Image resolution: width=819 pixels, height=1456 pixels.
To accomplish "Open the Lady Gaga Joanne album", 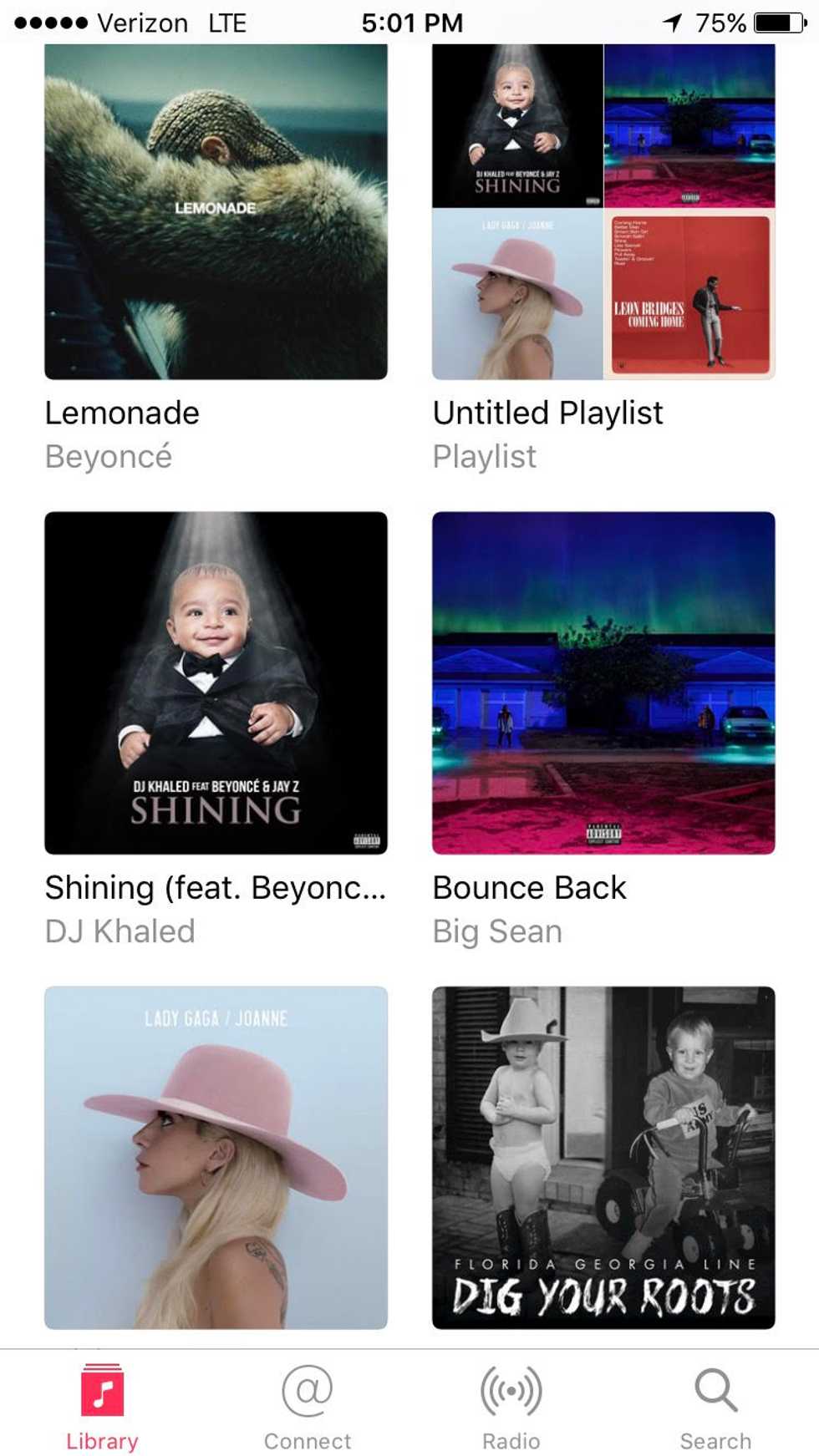I will tap(216, 1157).
